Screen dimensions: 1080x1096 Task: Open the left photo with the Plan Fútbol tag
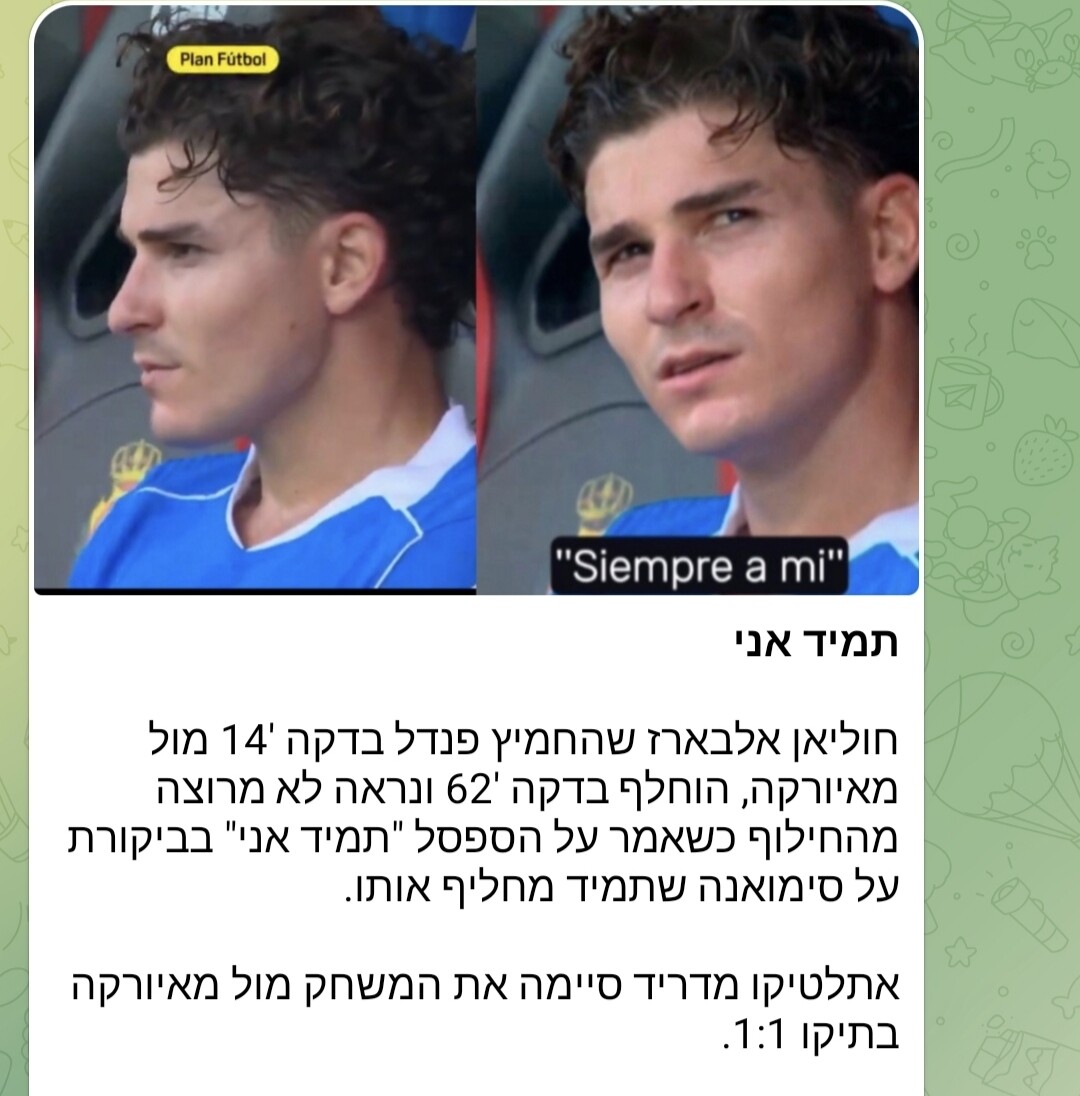255,300
